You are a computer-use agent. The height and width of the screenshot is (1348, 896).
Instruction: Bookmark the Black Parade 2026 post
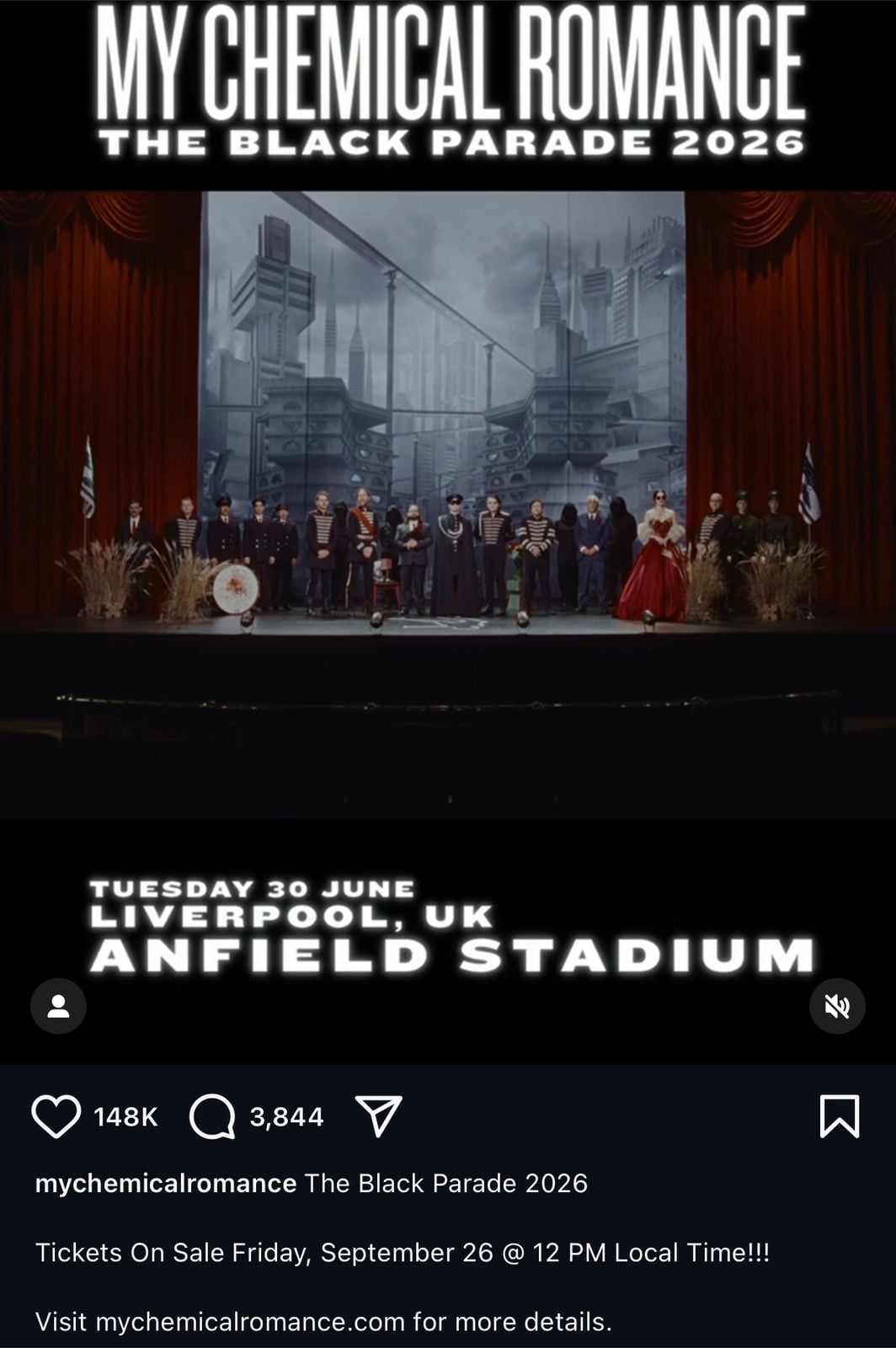tap(839, 1116)
